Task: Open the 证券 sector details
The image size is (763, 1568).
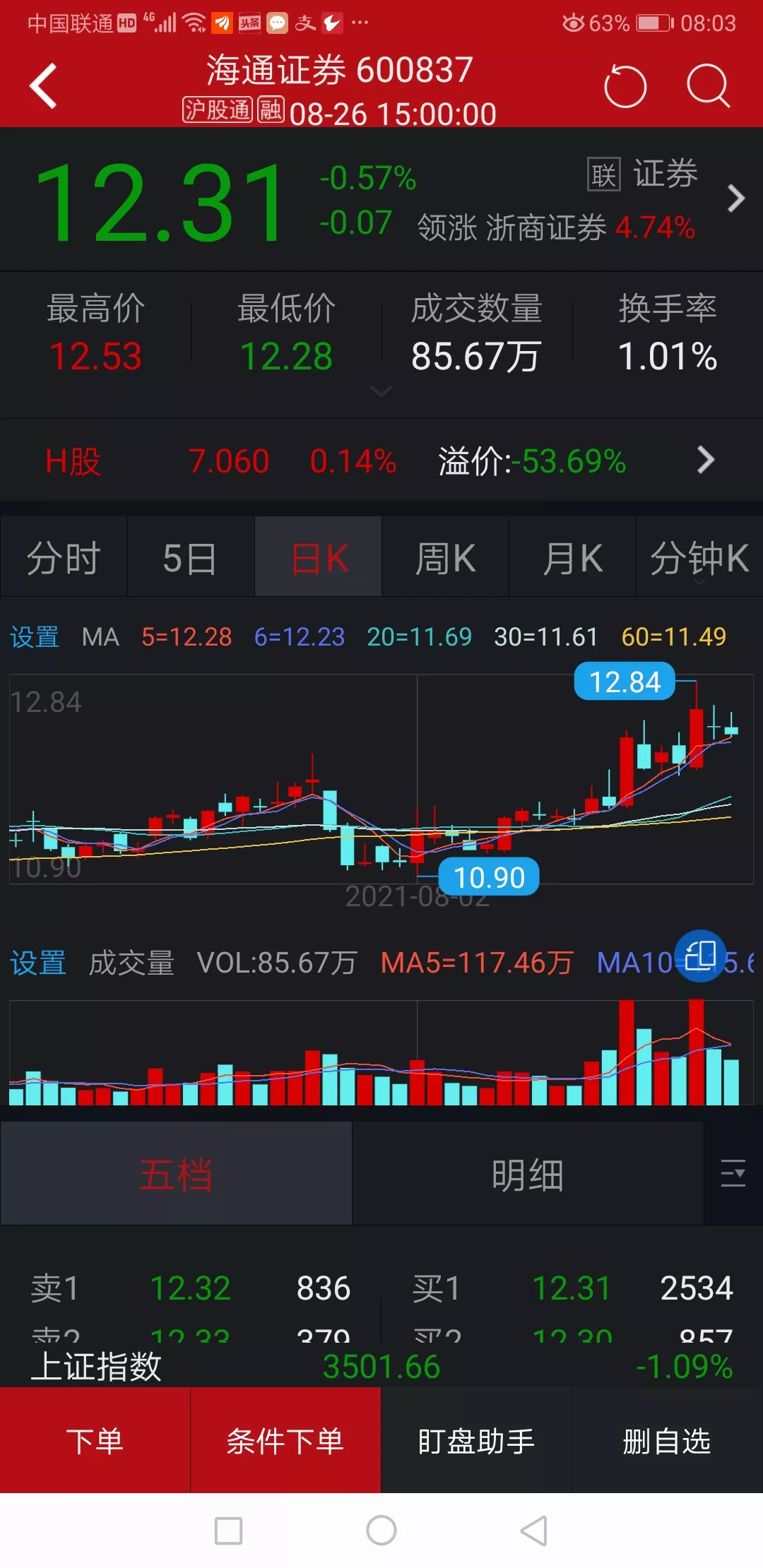Action: tap(664, 174)
